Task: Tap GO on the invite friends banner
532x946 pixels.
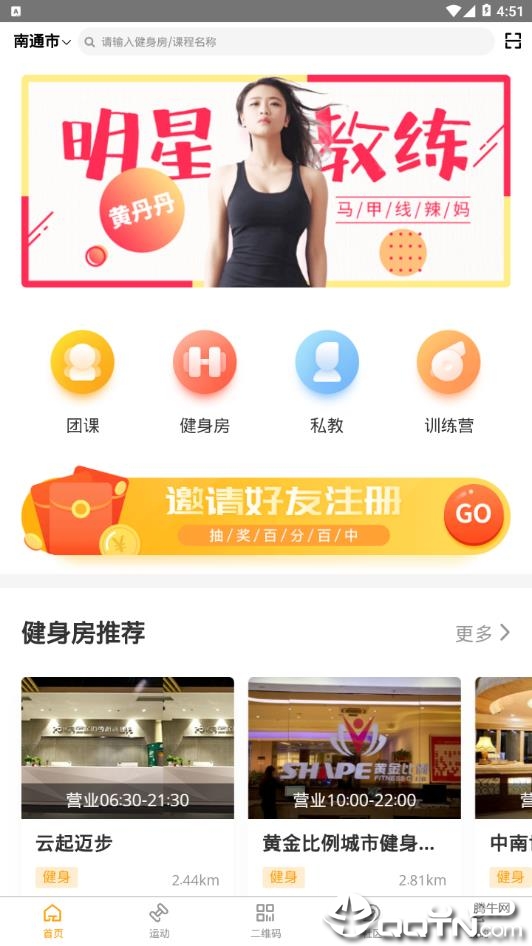Action: [473, 513]
